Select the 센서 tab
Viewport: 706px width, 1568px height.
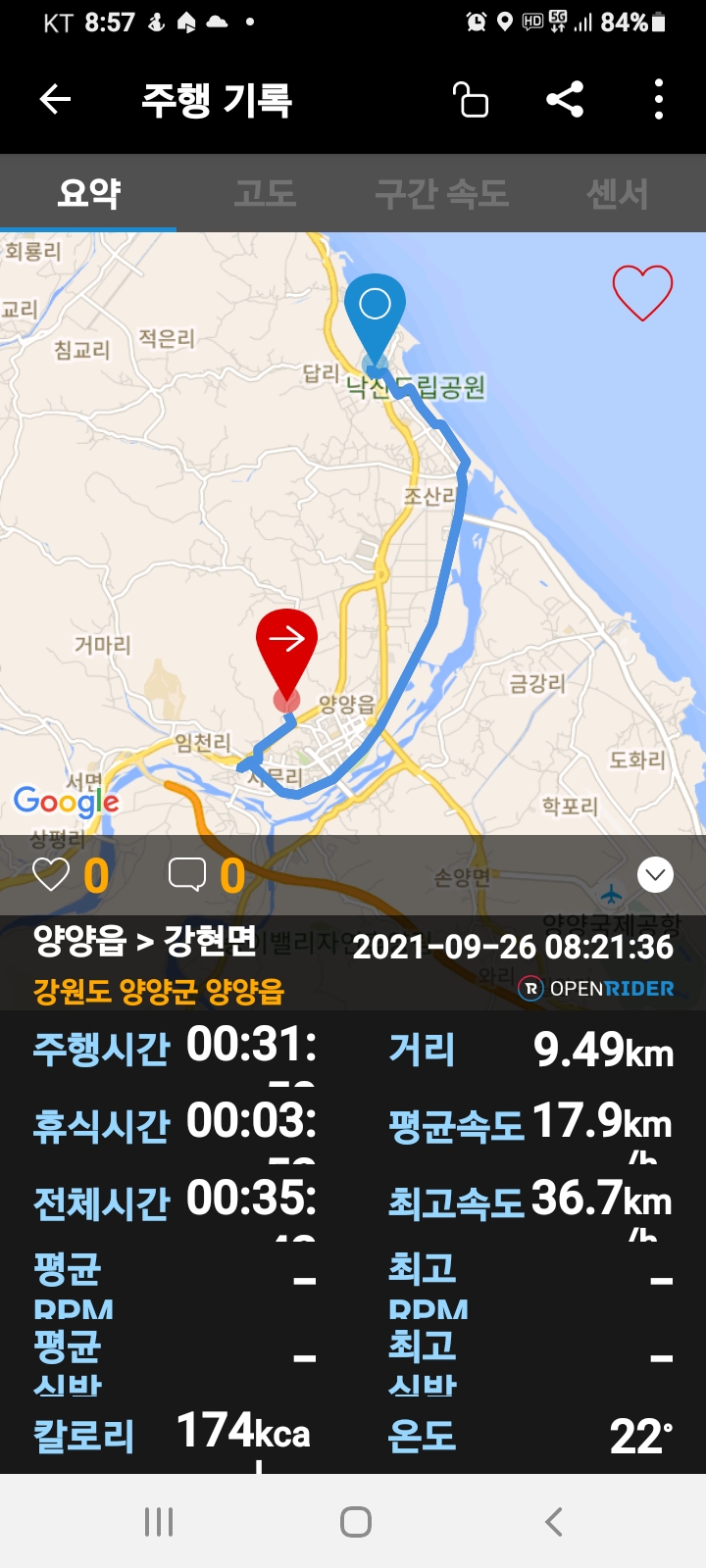click(x=617, y=193)
